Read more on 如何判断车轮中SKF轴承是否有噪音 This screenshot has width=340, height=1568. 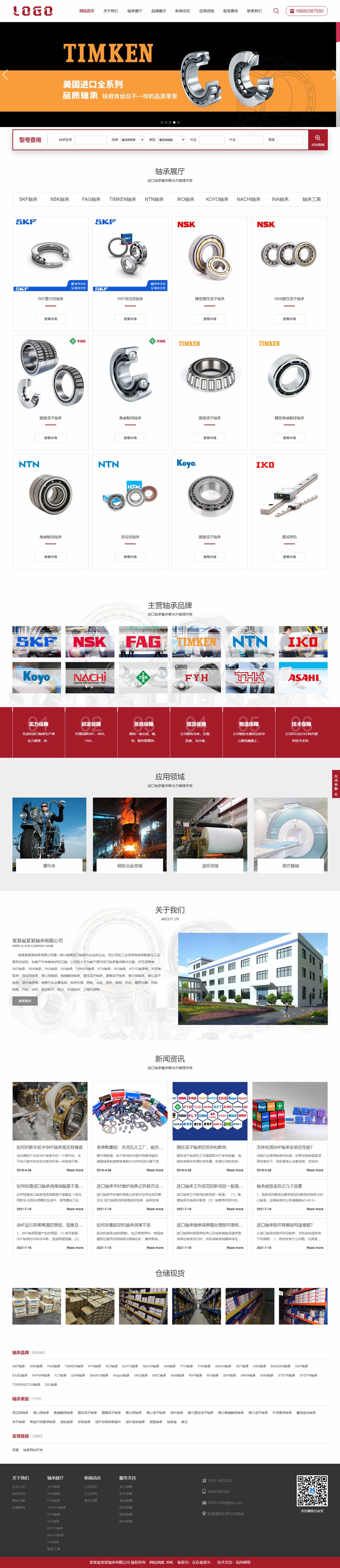click(x=75, y=1170)
